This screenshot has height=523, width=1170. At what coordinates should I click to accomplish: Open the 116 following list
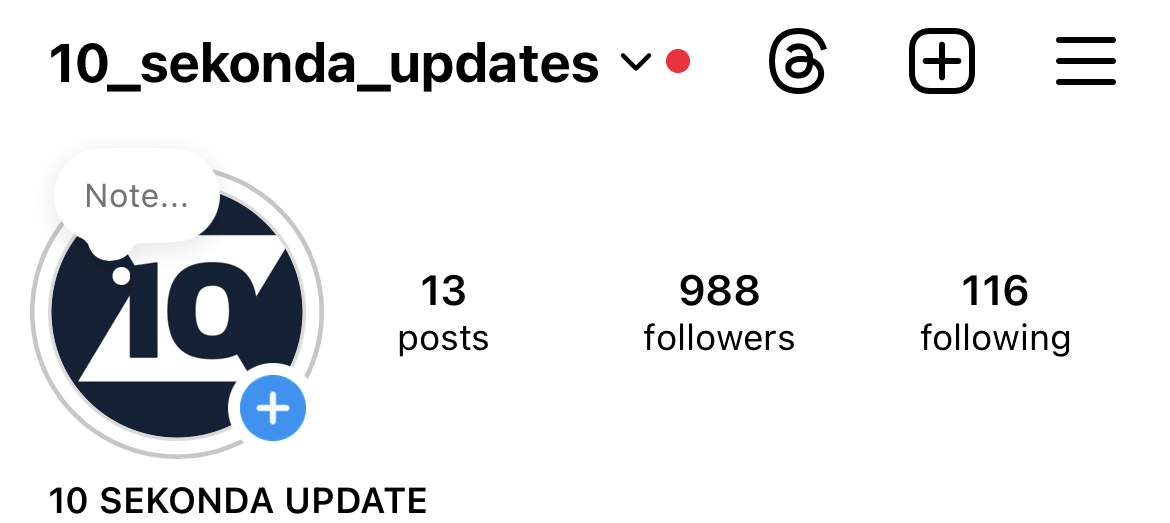click(995, 313)
